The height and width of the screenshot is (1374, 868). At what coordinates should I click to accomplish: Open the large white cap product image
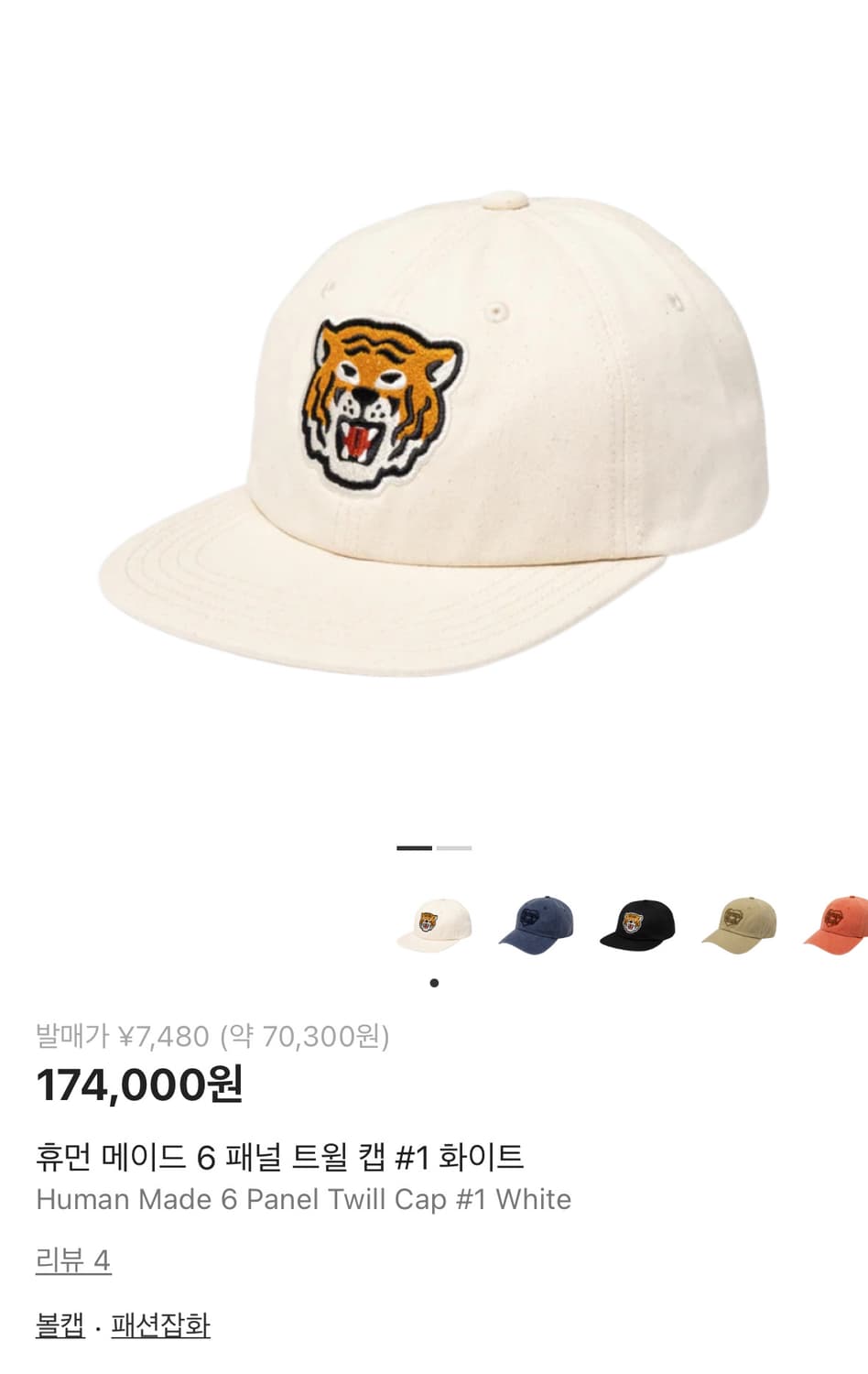434,431
